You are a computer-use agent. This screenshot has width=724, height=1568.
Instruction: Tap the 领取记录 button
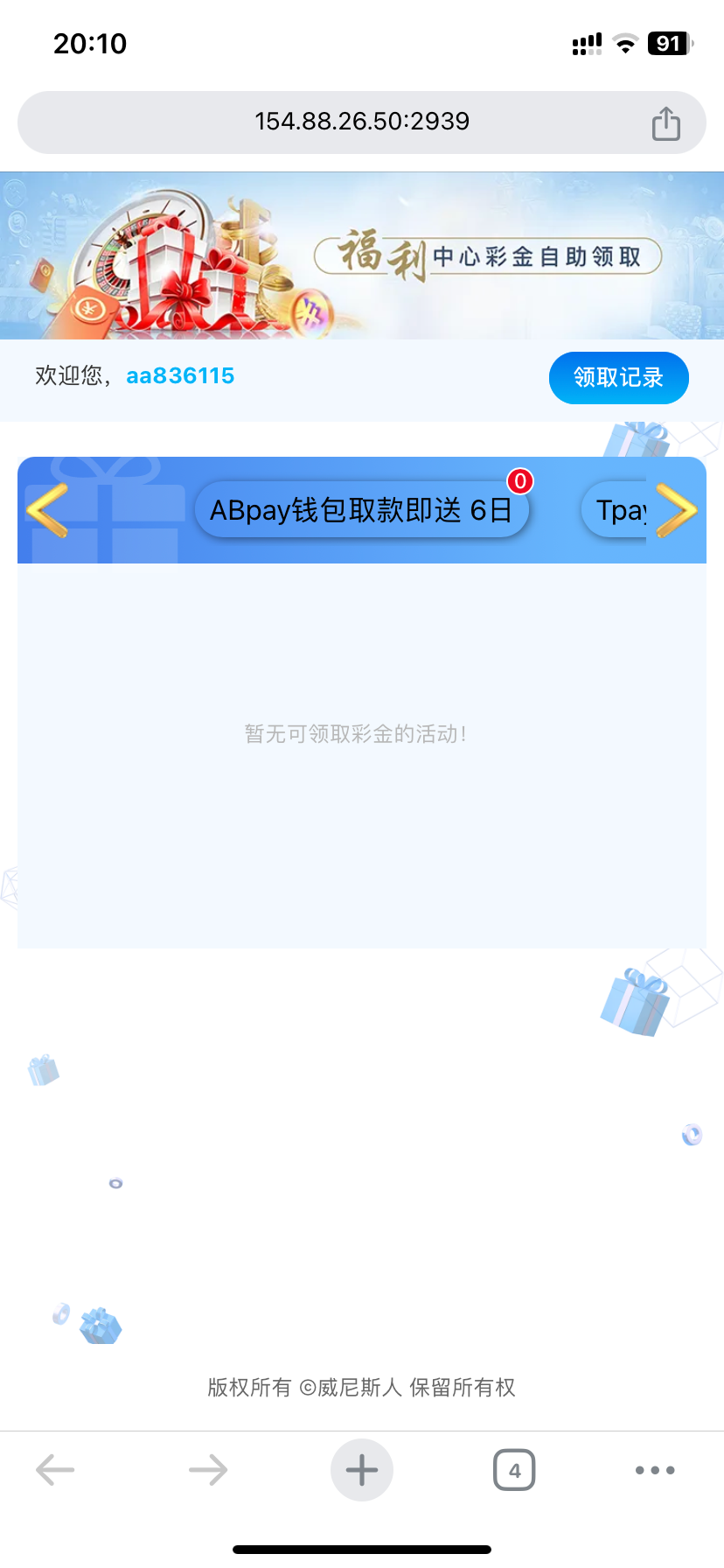[618, 378]
